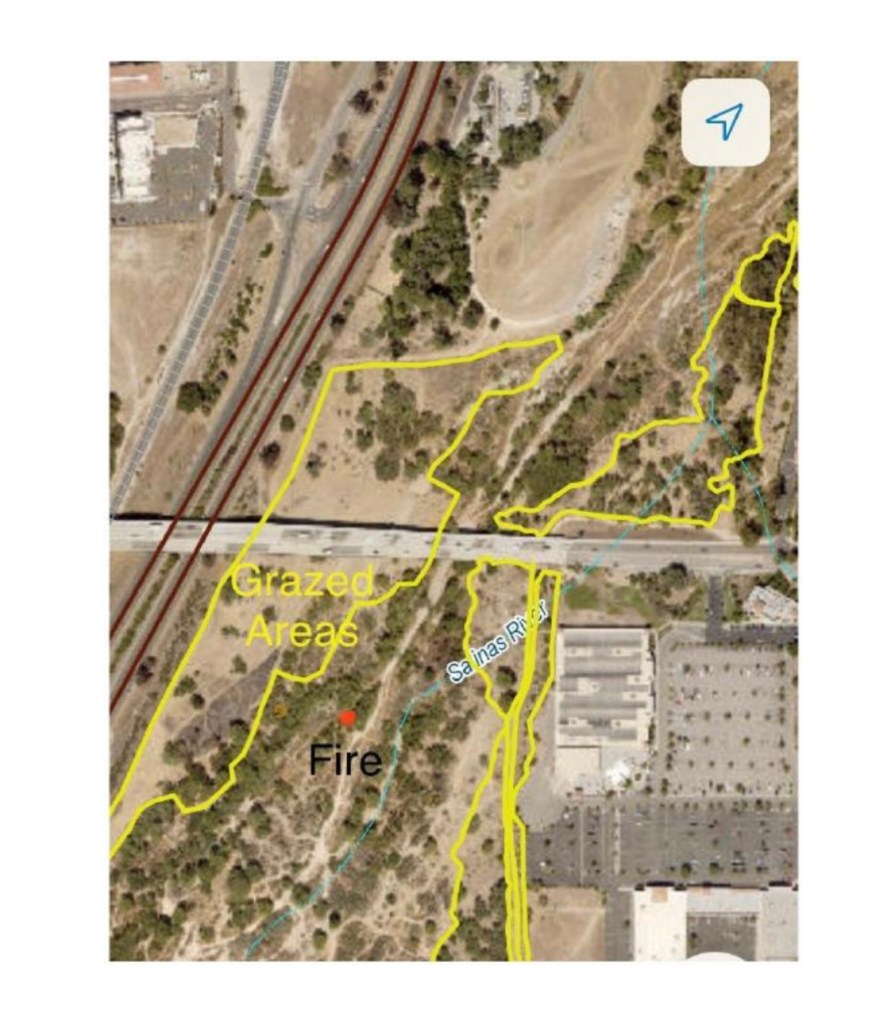Center the map on current location
The width and height of the screenshot is (891, 1024).
pyautogui.click(x=725, y=121)
